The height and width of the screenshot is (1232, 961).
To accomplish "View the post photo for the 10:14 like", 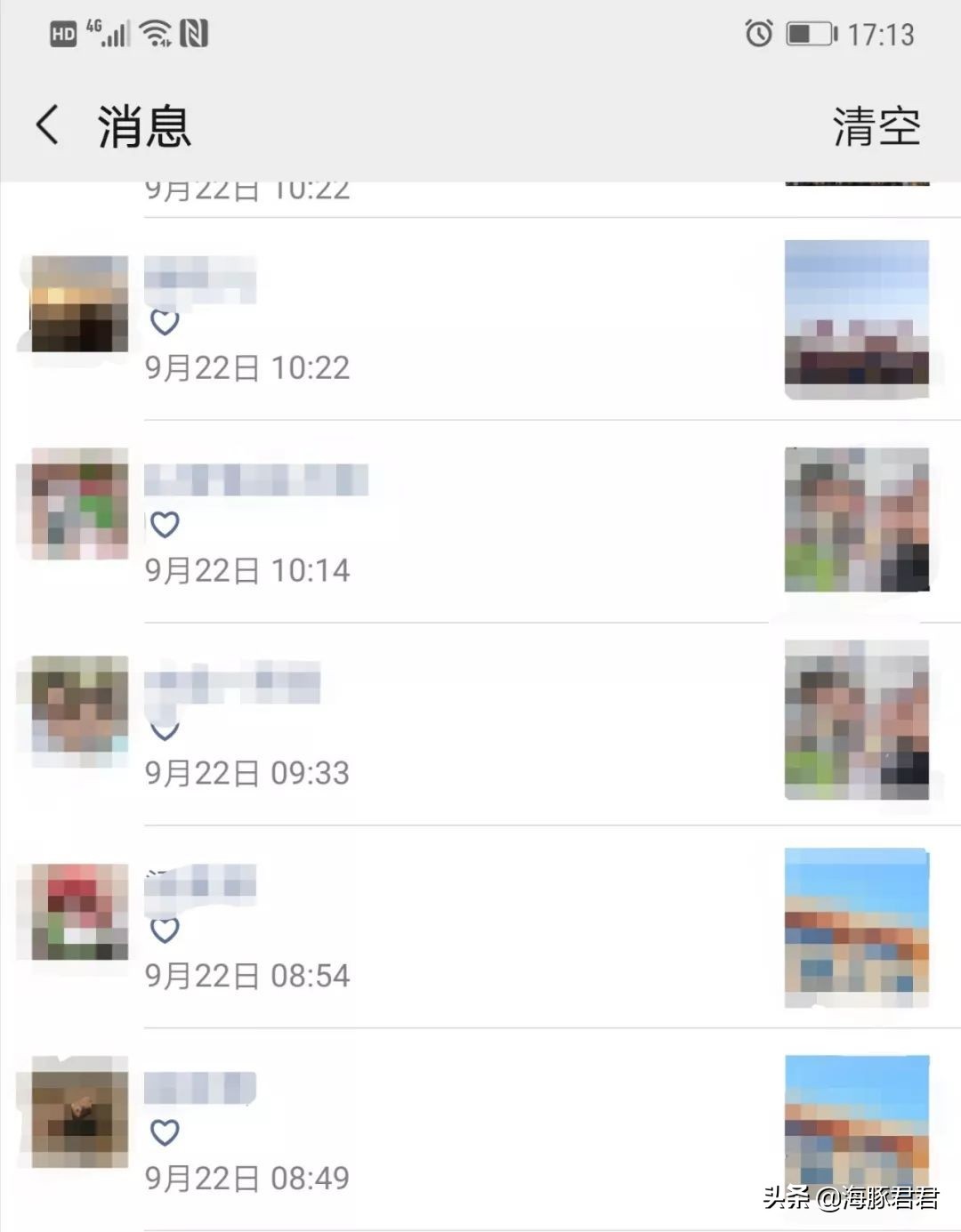I will 856,519.
